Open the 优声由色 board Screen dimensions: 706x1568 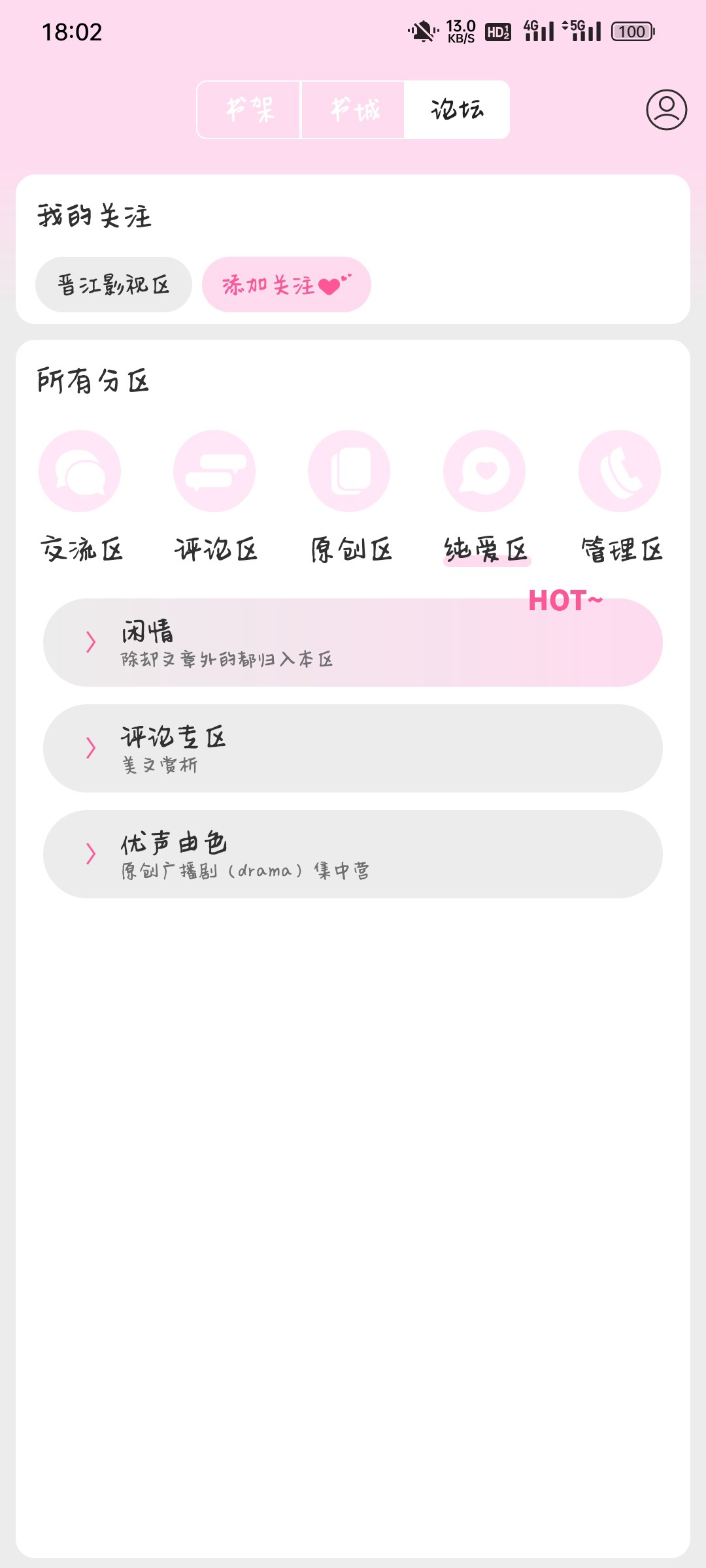(353, 854)
